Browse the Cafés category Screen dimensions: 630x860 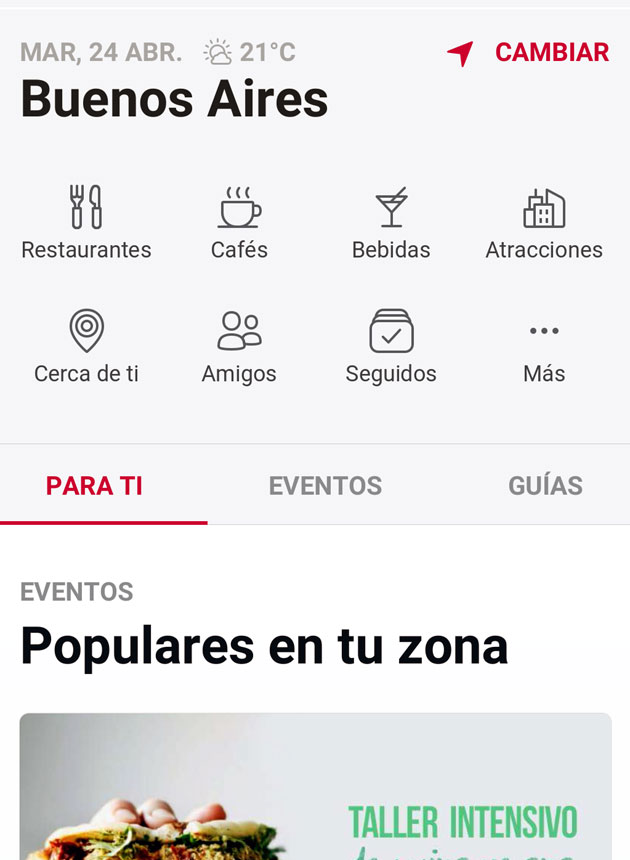[x=239, y=223]
